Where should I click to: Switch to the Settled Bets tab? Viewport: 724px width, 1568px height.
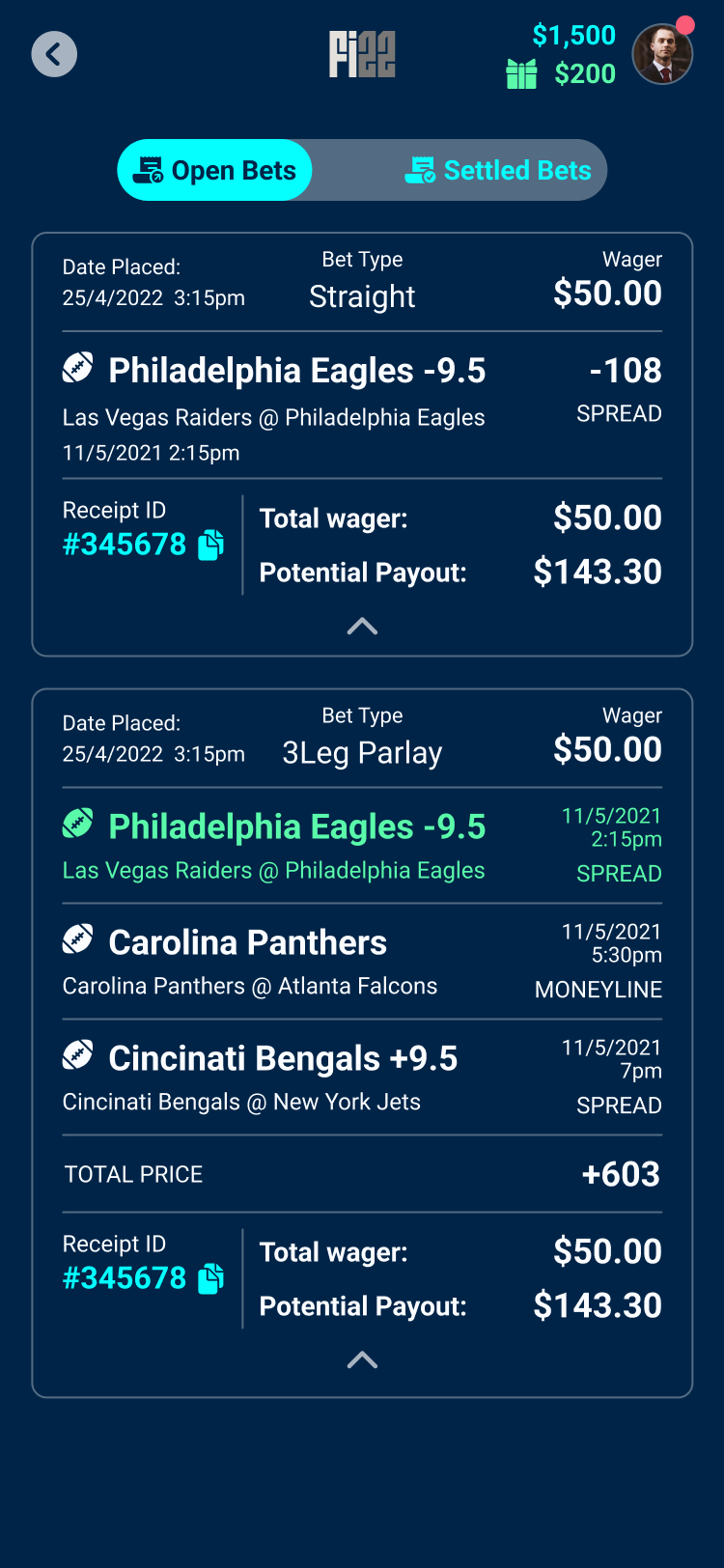click(x=498, y=171)
